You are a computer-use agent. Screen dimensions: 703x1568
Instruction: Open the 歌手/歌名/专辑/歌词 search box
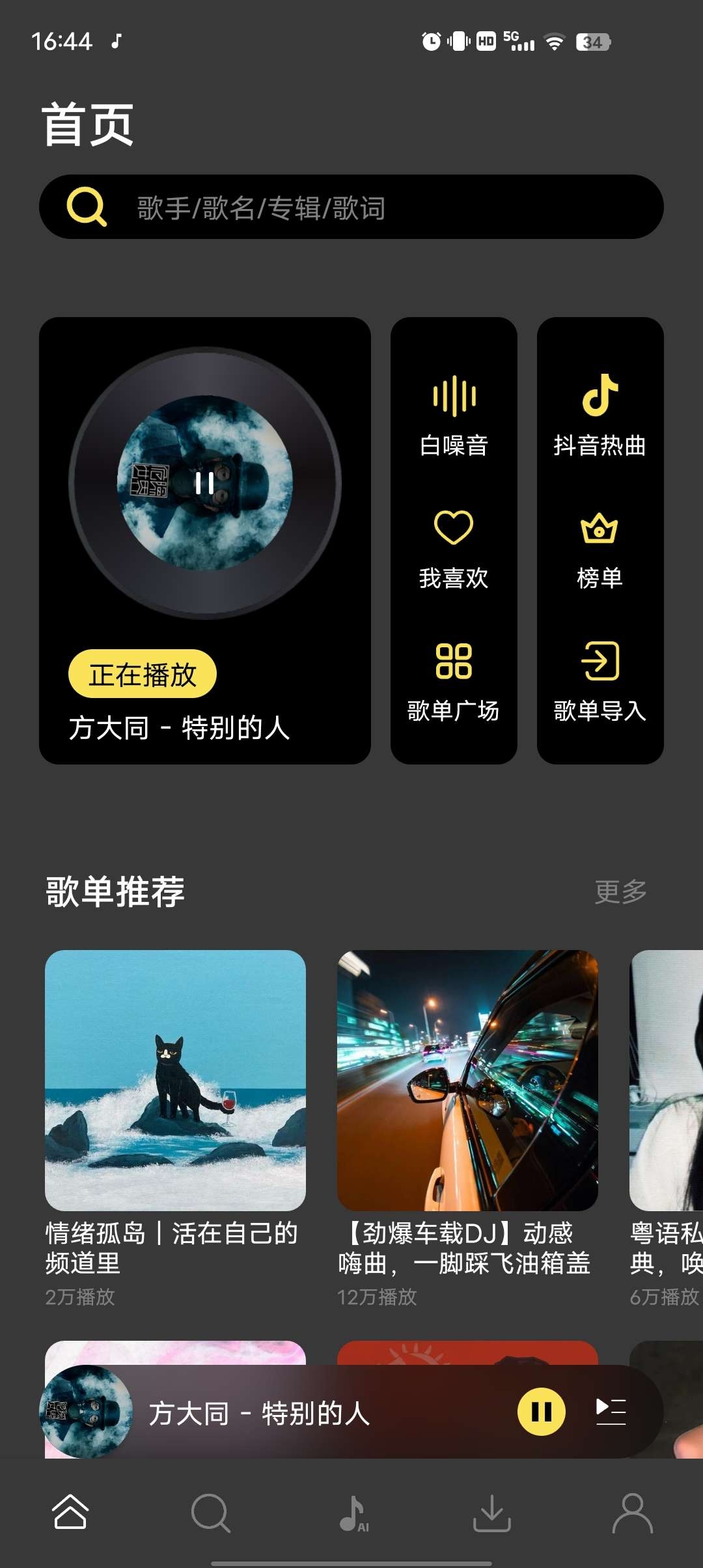tap(351, 207)
